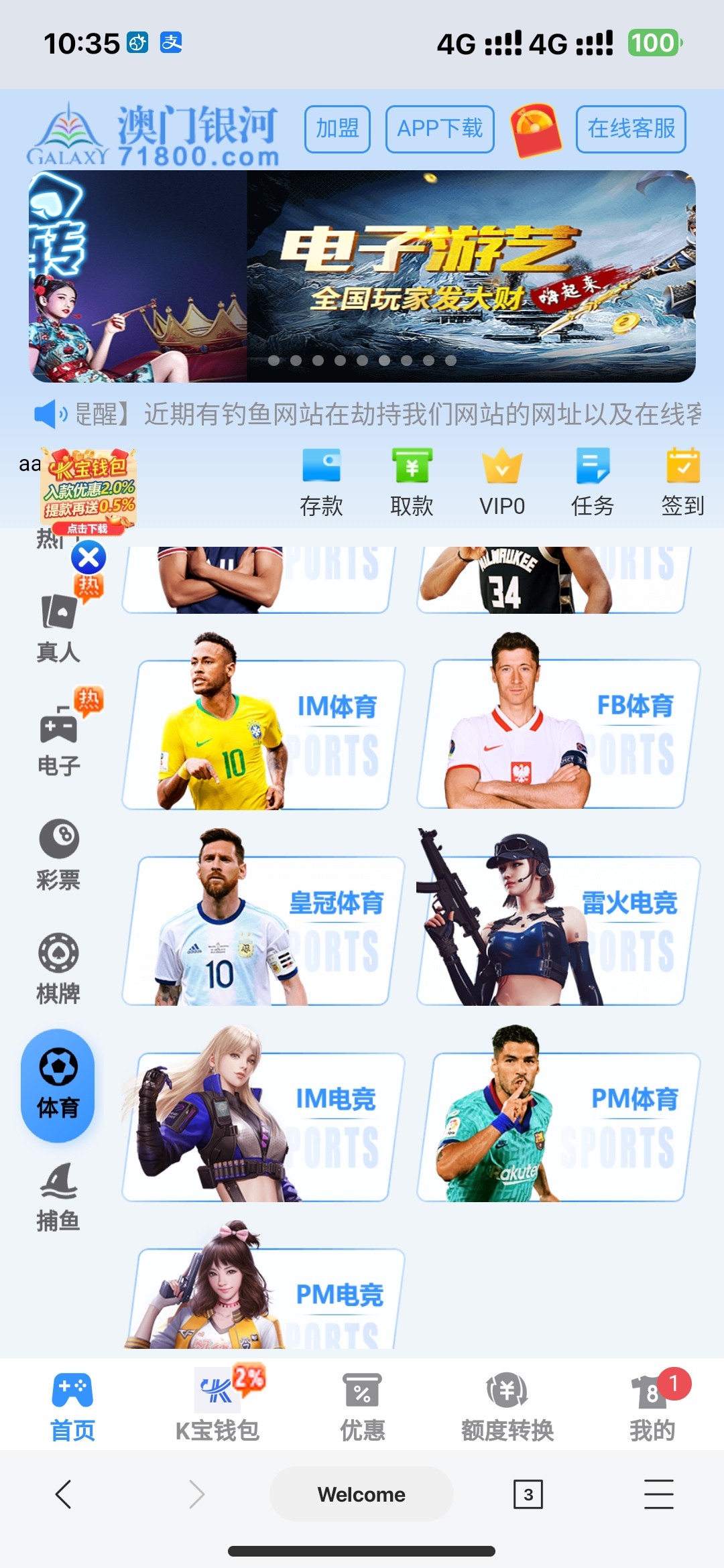Image resolution: width=724 pixels, height=1568 pixels.
Task: Open APP下载 download page
Action: [440, 129]
